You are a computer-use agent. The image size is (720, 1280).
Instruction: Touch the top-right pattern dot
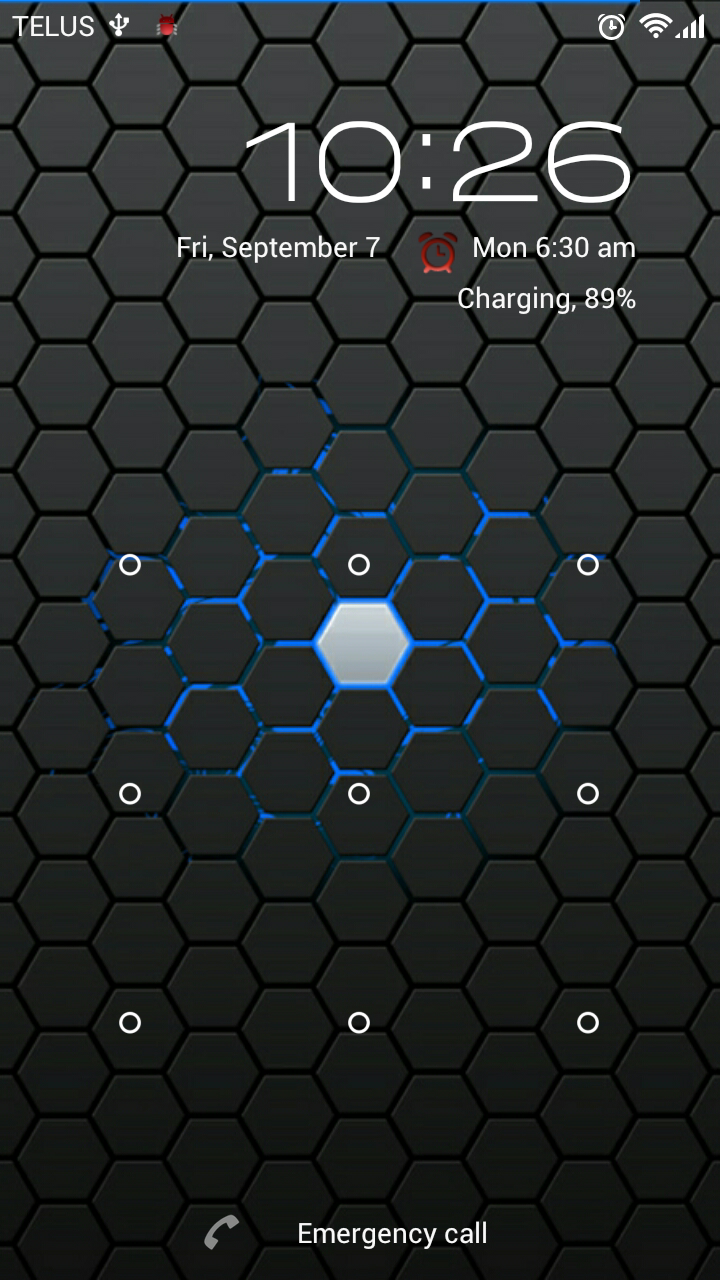pyautogui.click(x=588, y=565)
